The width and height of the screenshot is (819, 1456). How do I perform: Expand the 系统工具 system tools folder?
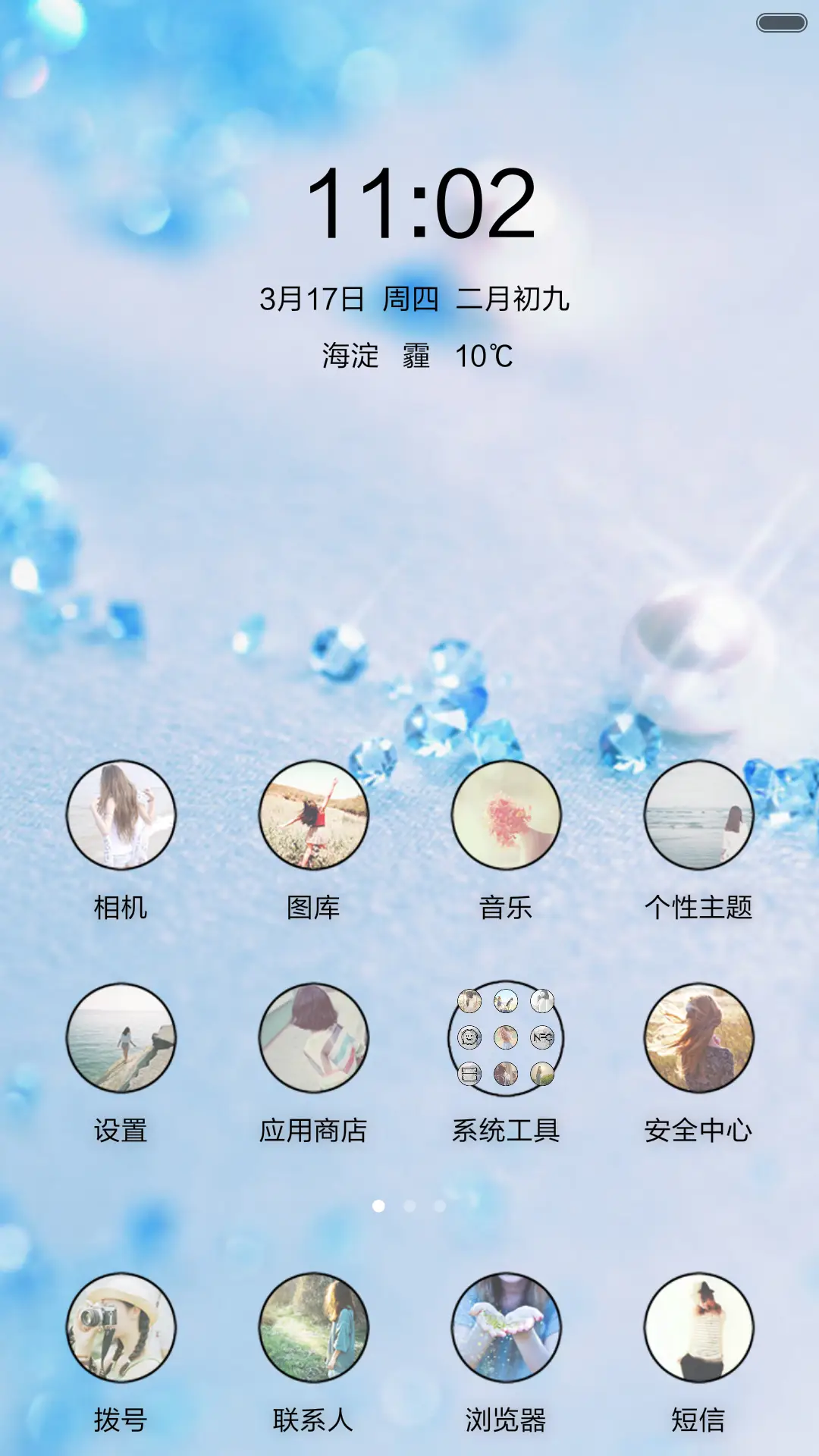pyautogui.click(x=506, y=1039)
